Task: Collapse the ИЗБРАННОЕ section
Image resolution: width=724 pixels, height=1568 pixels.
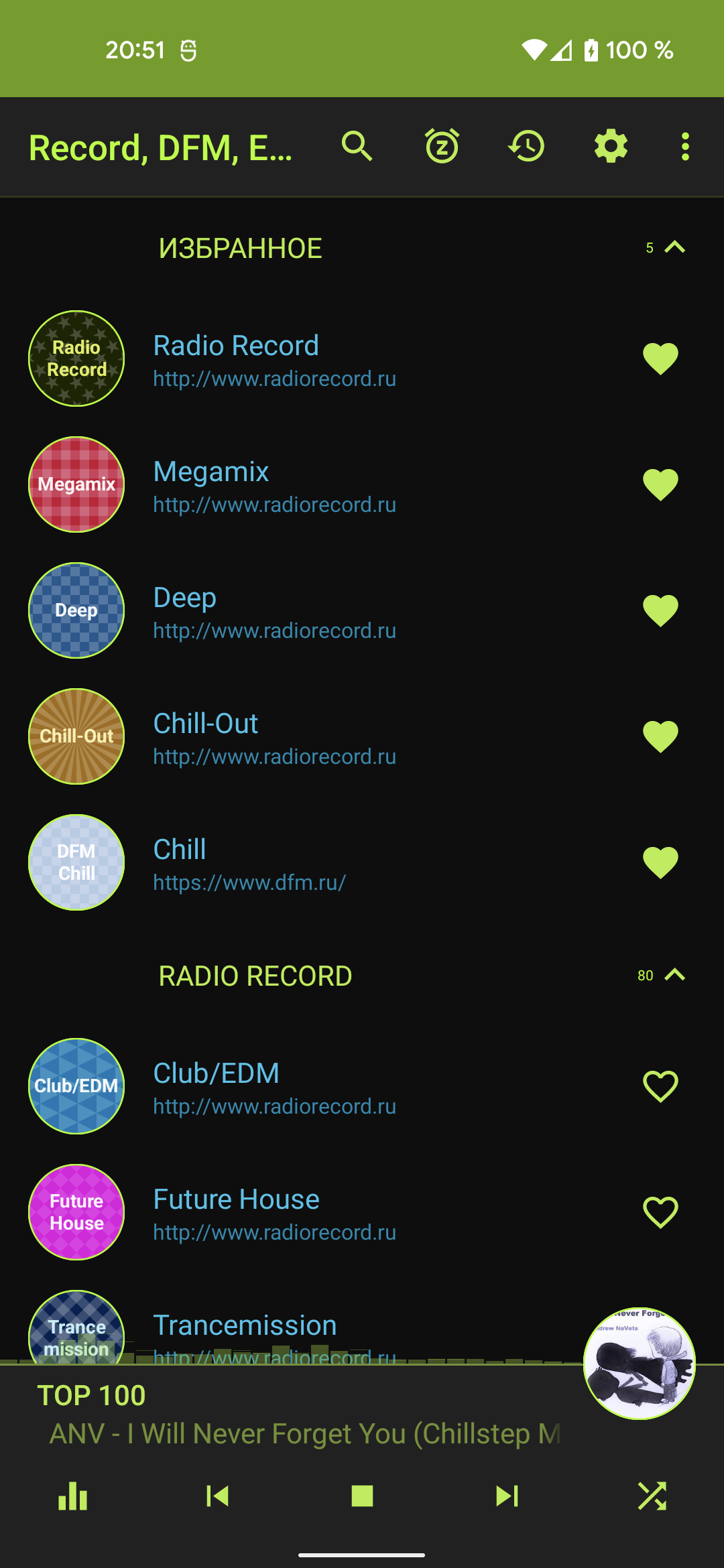Action: tap(674, 248)
